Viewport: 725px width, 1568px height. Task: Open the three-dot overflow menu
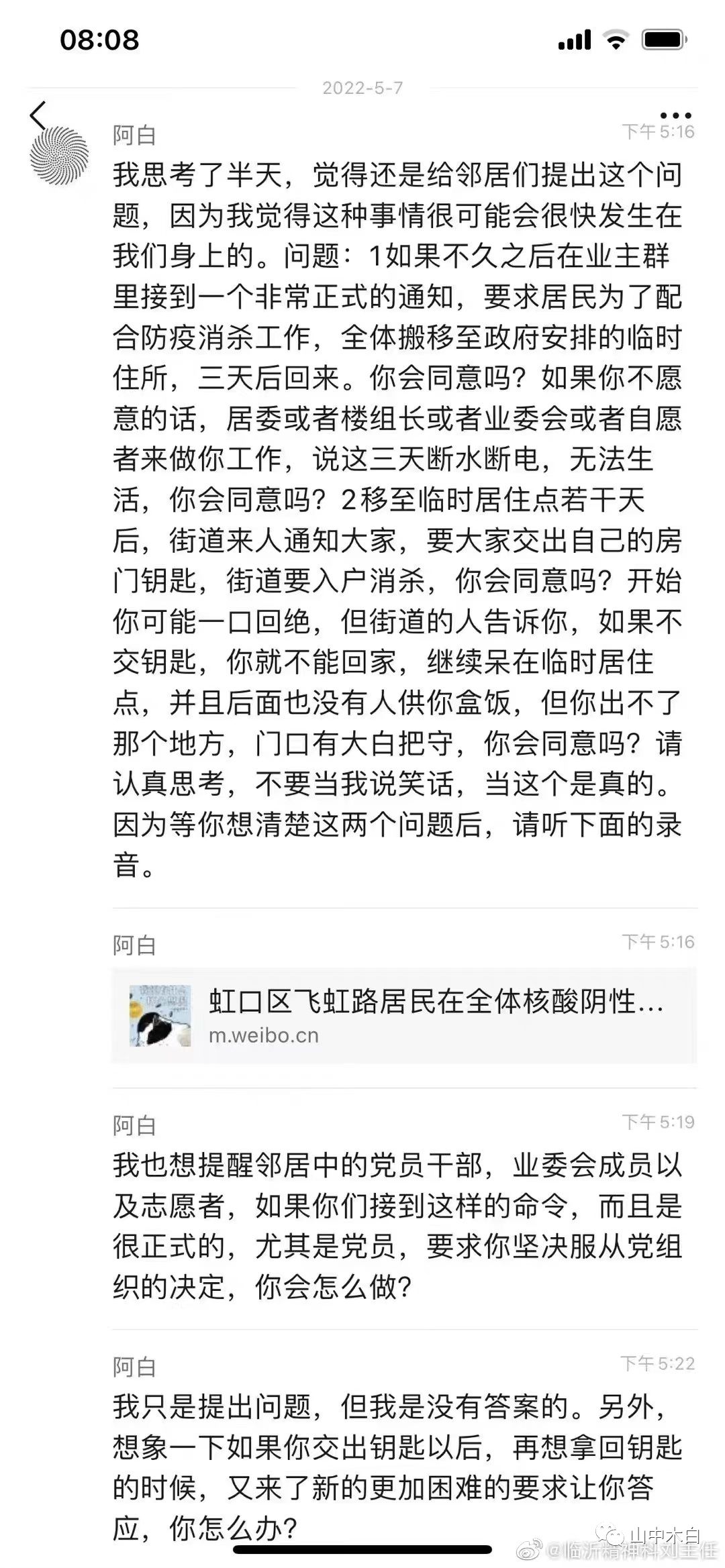pyautogui.click(x=675, y=115)
